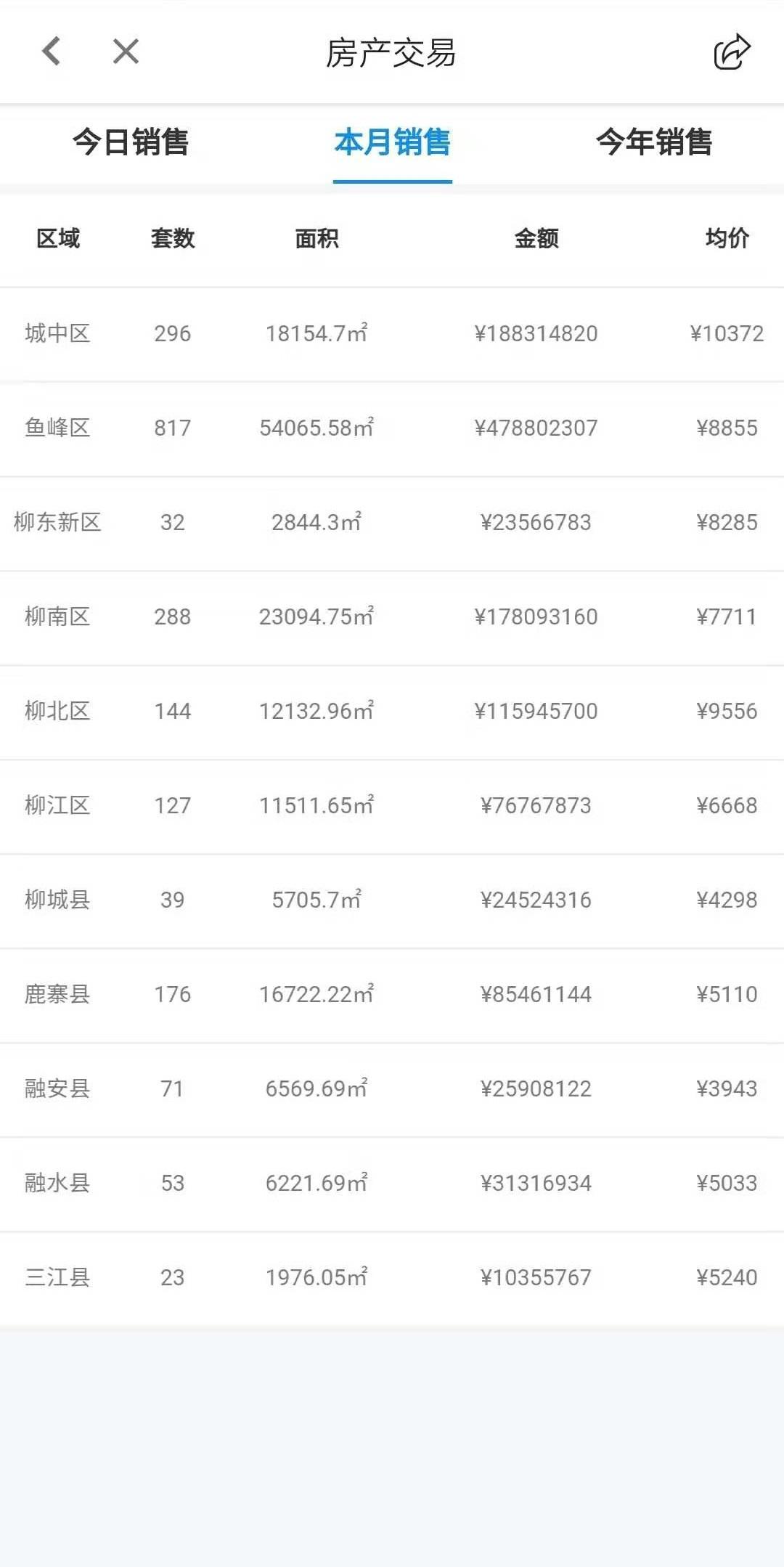Close the 房产交易 page with the X
This screenshot has height=1567, width=784.
point(123,51)
